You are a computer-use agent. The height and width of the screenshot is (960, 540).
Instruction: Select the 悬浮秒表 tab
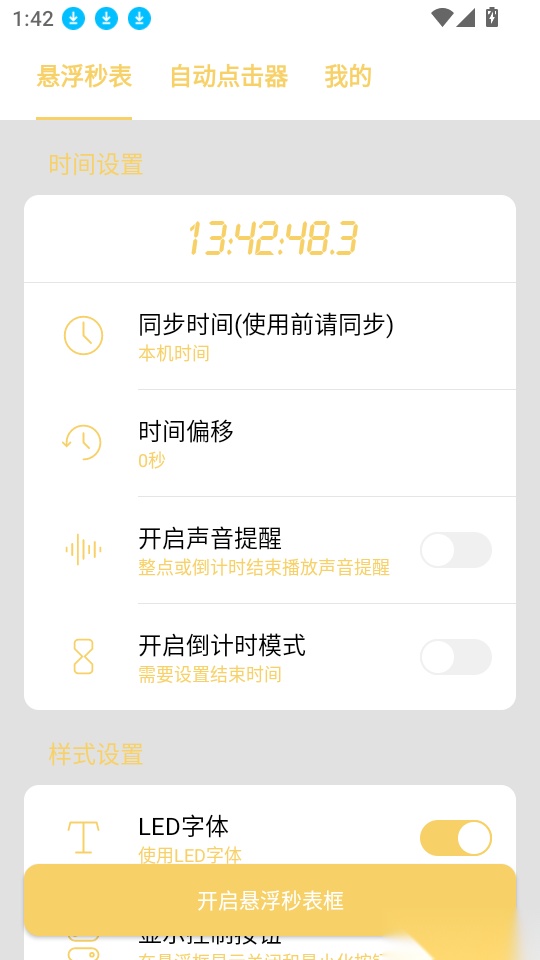tap(84, 77)
